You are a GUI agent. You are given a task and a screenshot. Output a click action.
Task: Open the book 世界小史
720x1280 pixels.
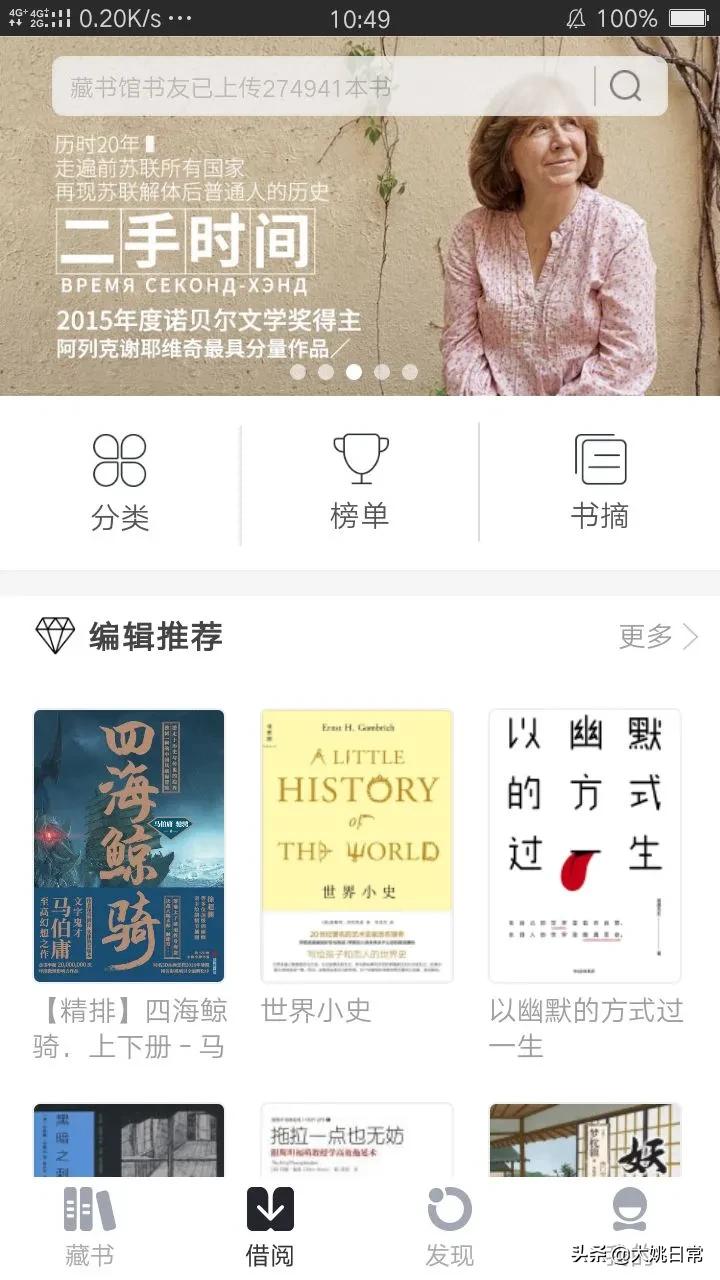pyautogui.click(x=357, y=846)
